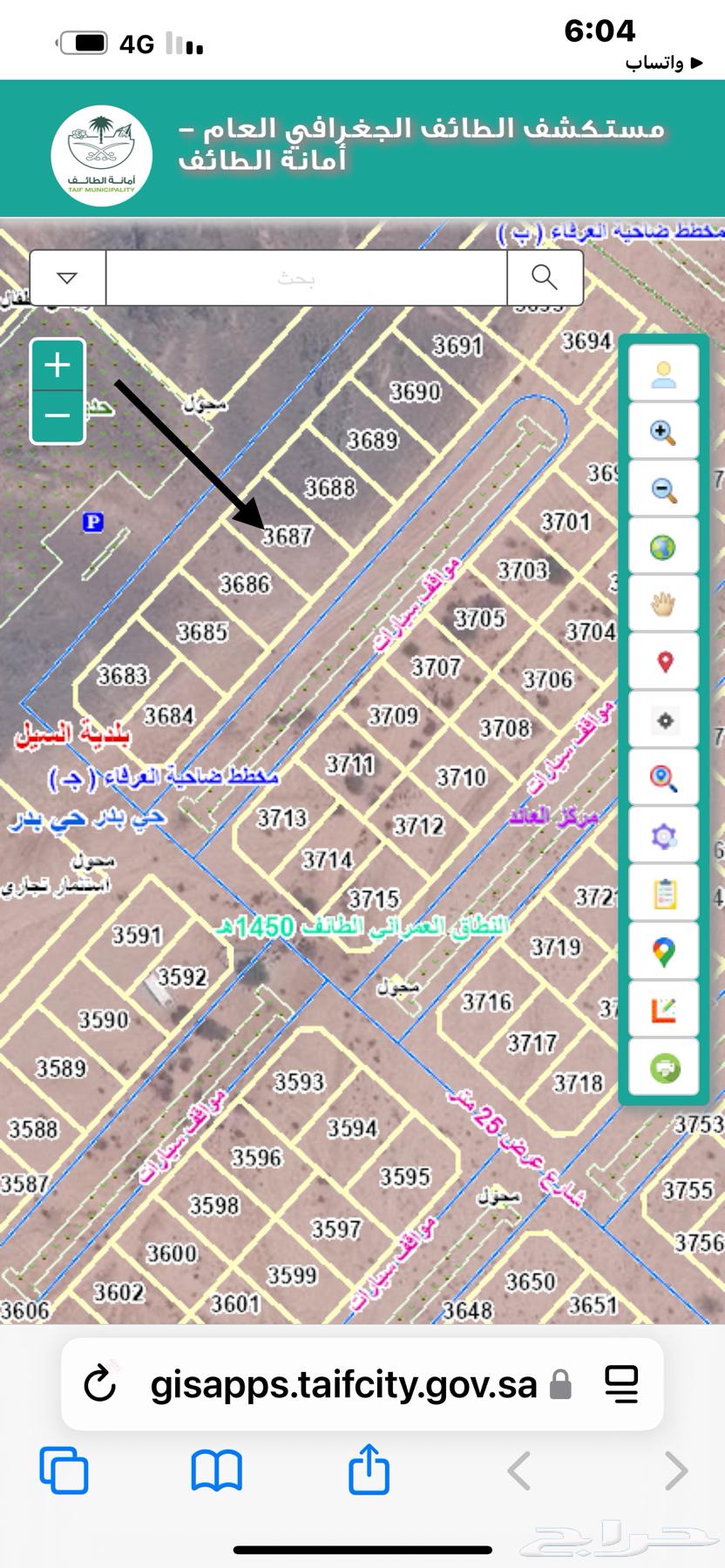This screenshot has width=725, height=1568.
Task: Zoom in with the plus button
Action: tap(58, 365)
